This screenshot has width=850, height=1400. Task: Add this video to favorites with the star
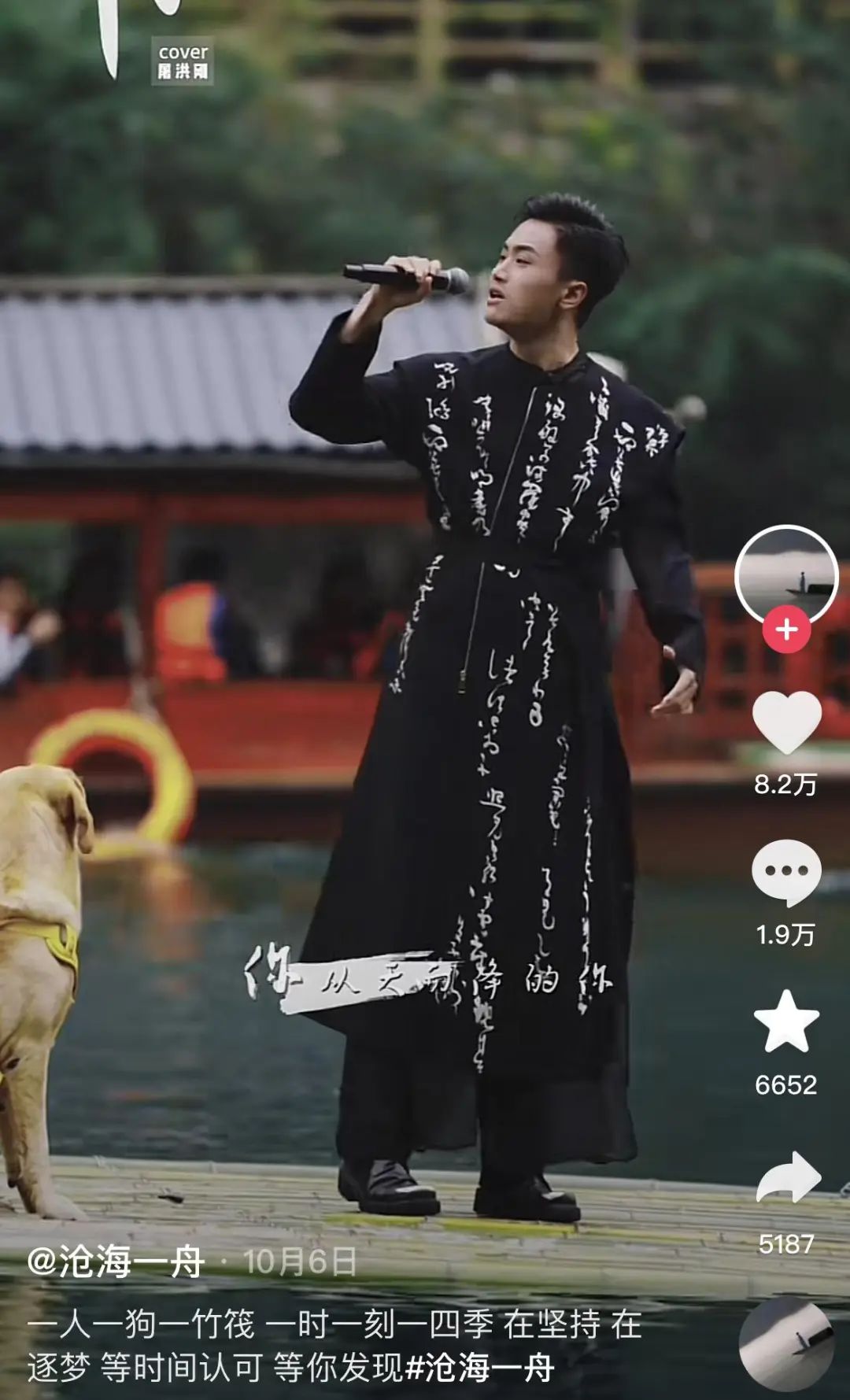click(x=786, y=1021)
